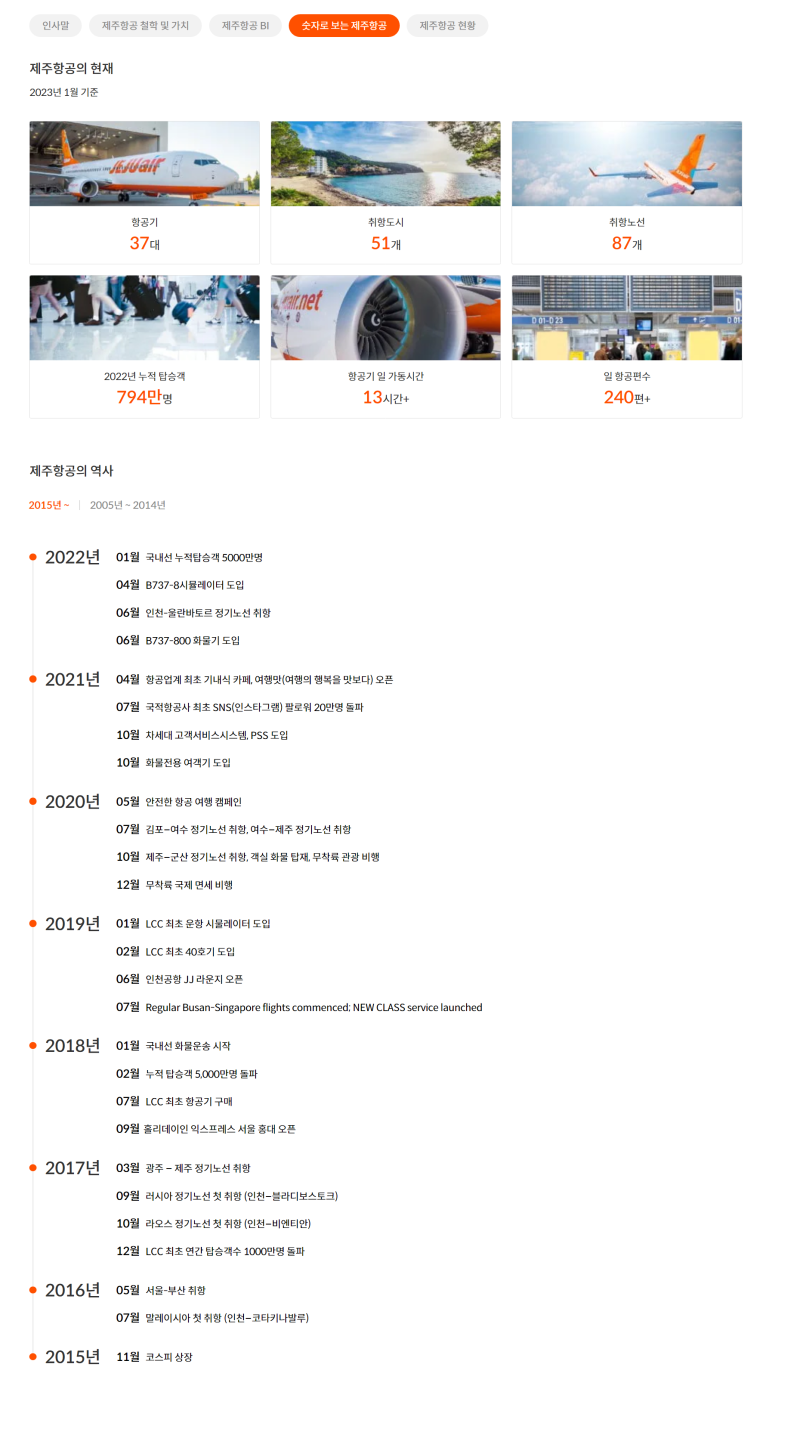This screenshot has height=1429, width=800.
Task: Switch to 2005년~2014년 history period
Action: coord(127,505)
